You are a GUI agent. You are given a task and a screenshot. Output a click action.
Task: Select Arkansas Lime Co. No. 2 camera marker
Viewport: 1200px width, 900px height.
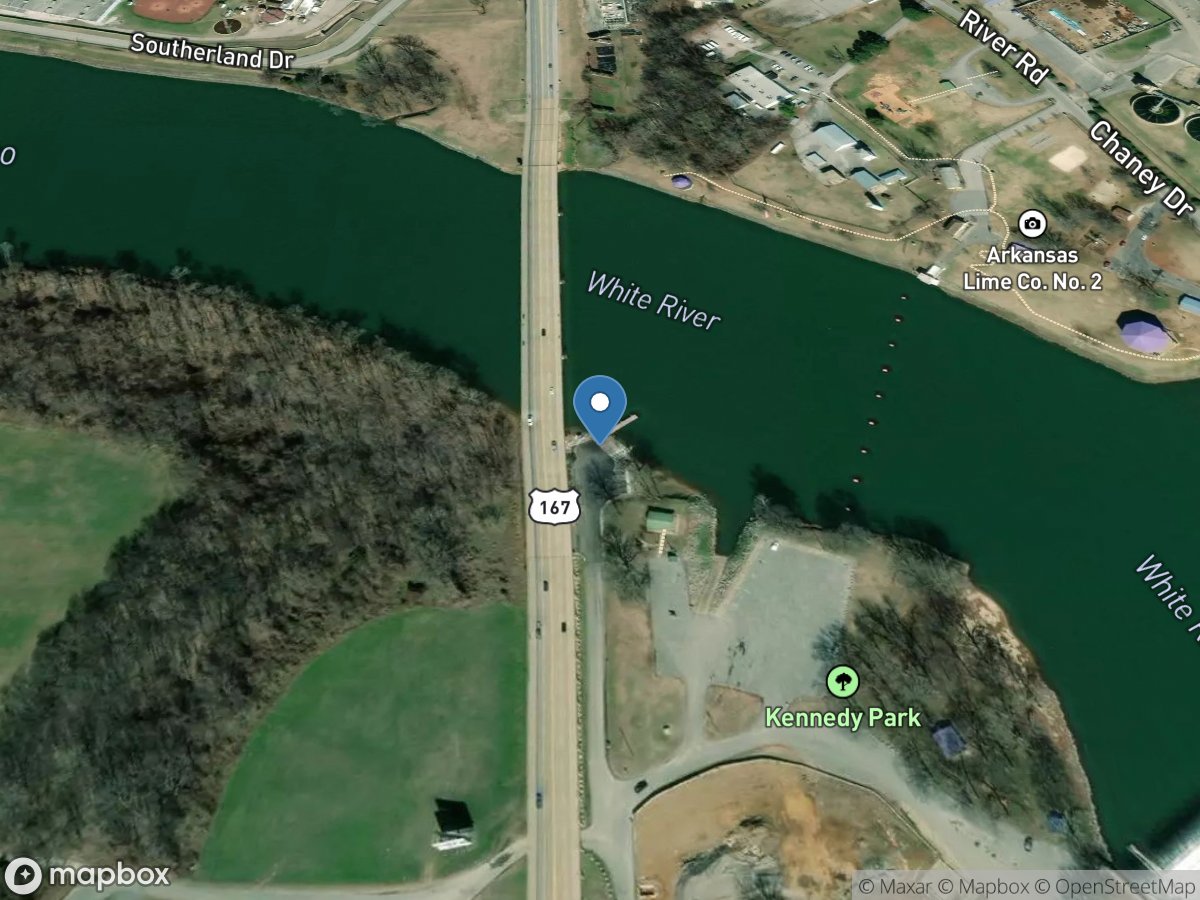1032,222
